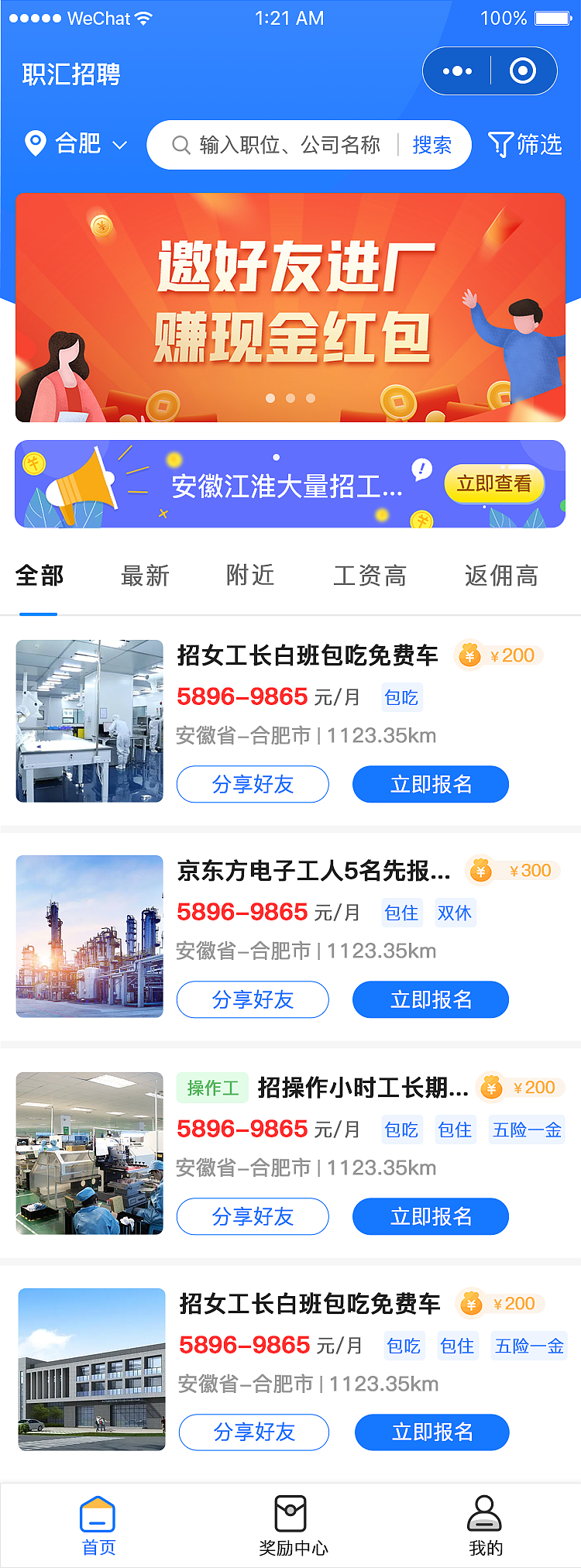This screenshot has height=1568, width=581.
Task: Switch to the 工资高 tab
Action: click(x=370, y=576)
